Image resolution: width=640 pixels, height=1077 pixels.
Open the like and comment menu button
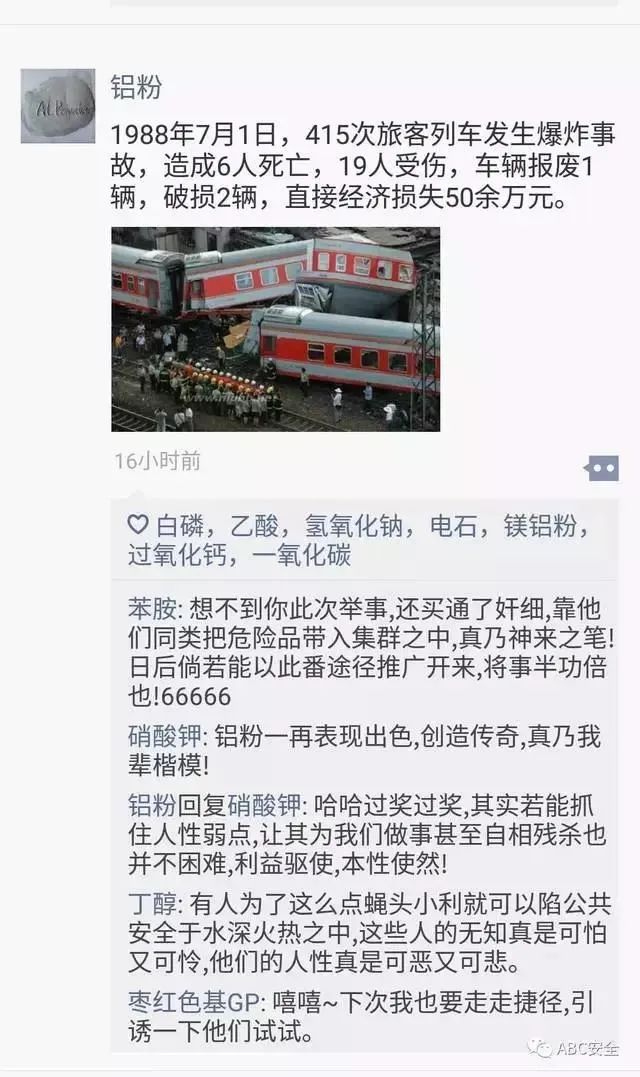click(602, 467)
